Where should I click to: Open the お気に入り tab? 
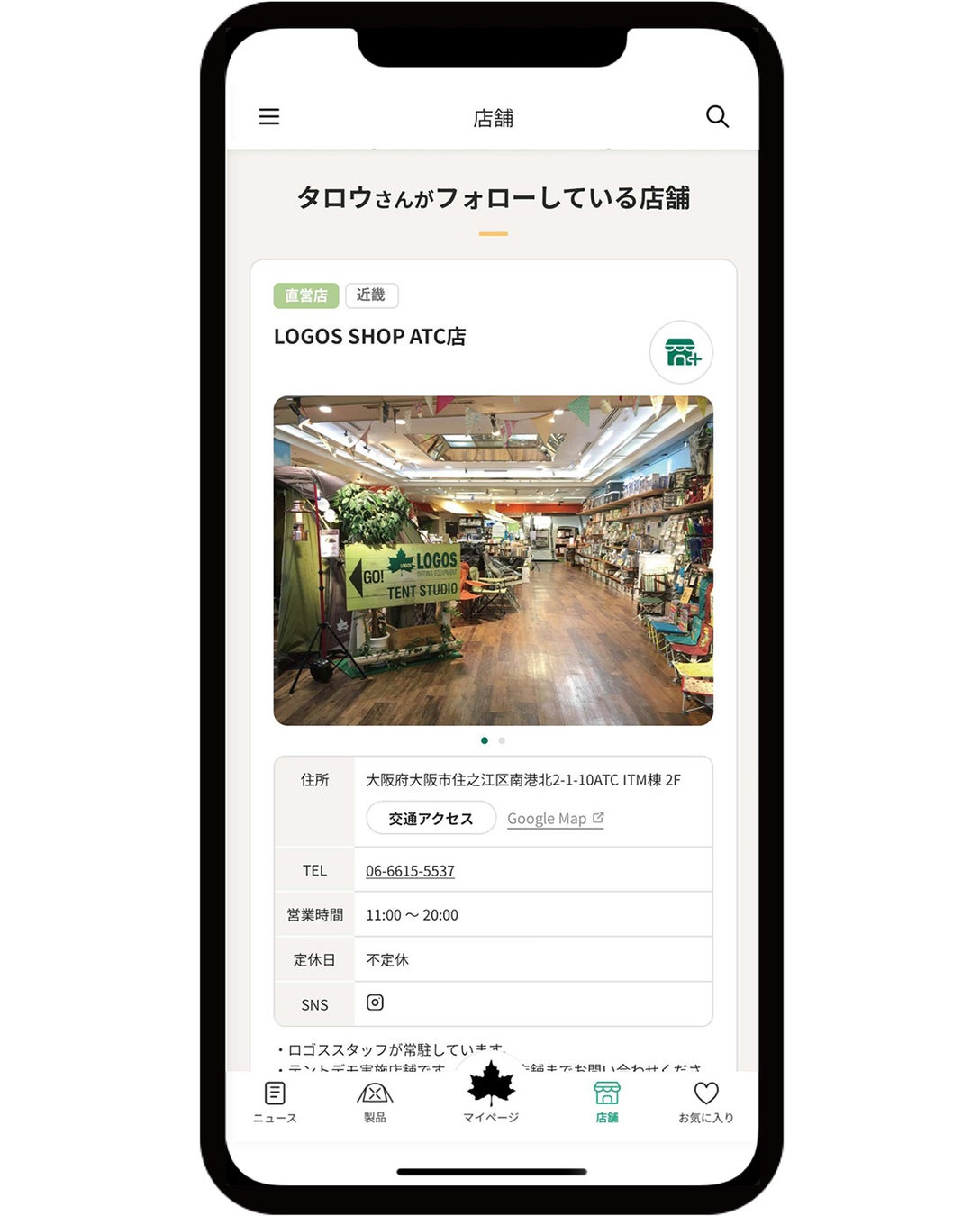pos(705,1103)
